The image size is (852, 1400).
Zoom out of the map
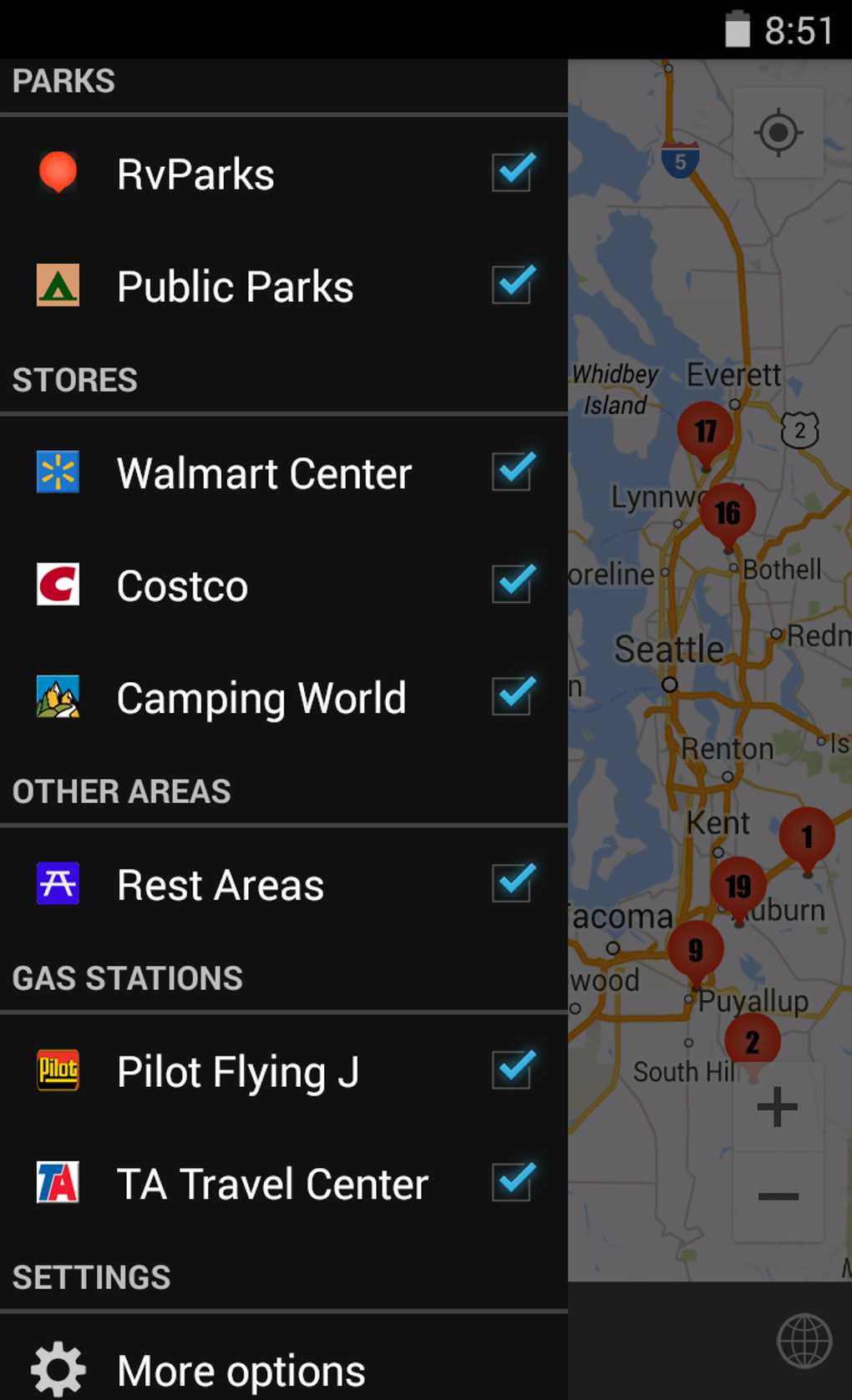point(778,1197)
